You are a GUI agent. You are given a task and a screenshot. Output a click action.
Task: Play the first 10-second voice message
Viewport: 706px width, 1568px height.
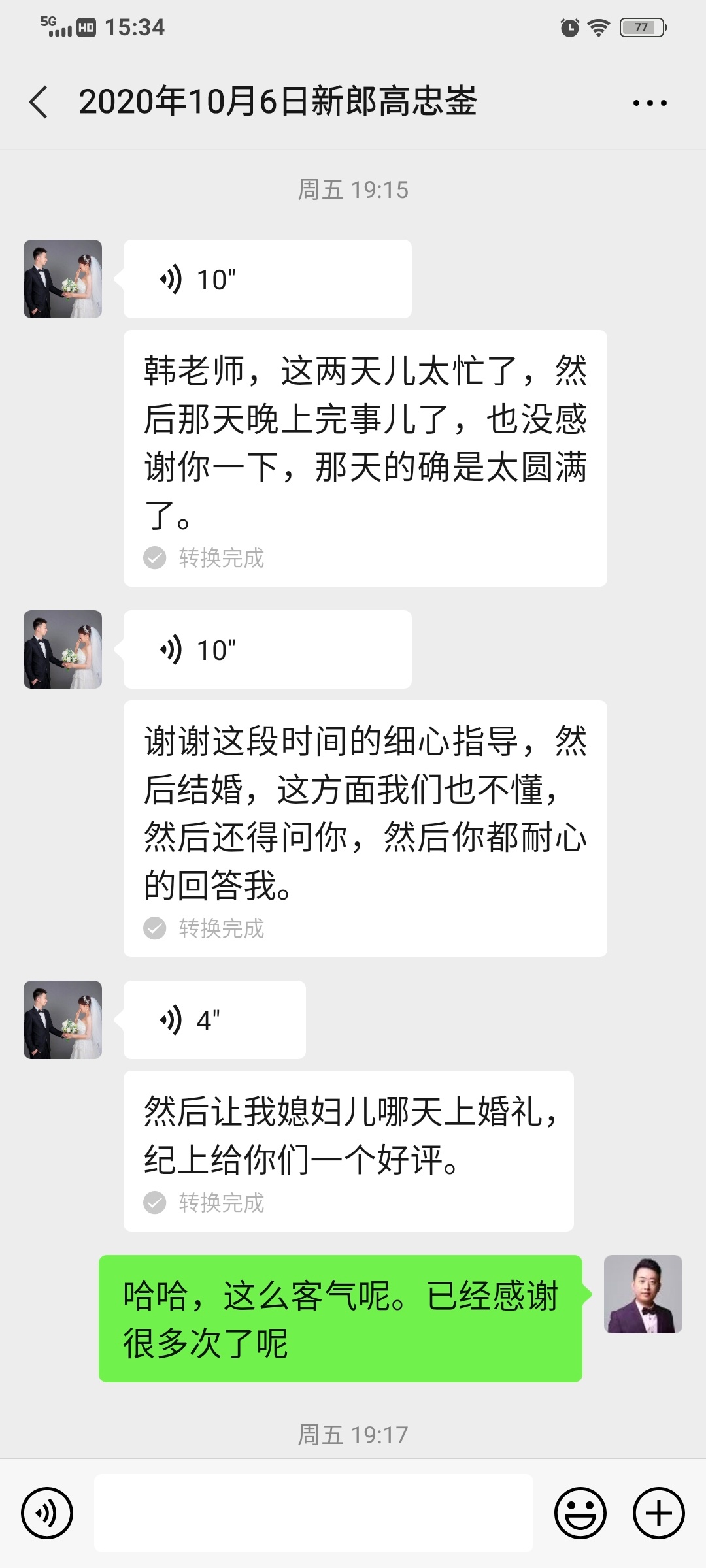click(267, 279)
